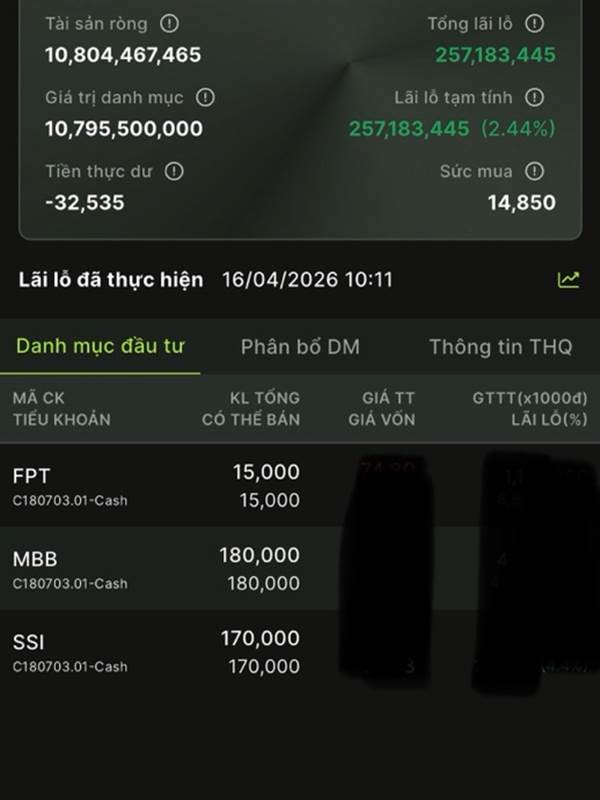View info about Tiền thực dư

[174, 171]
